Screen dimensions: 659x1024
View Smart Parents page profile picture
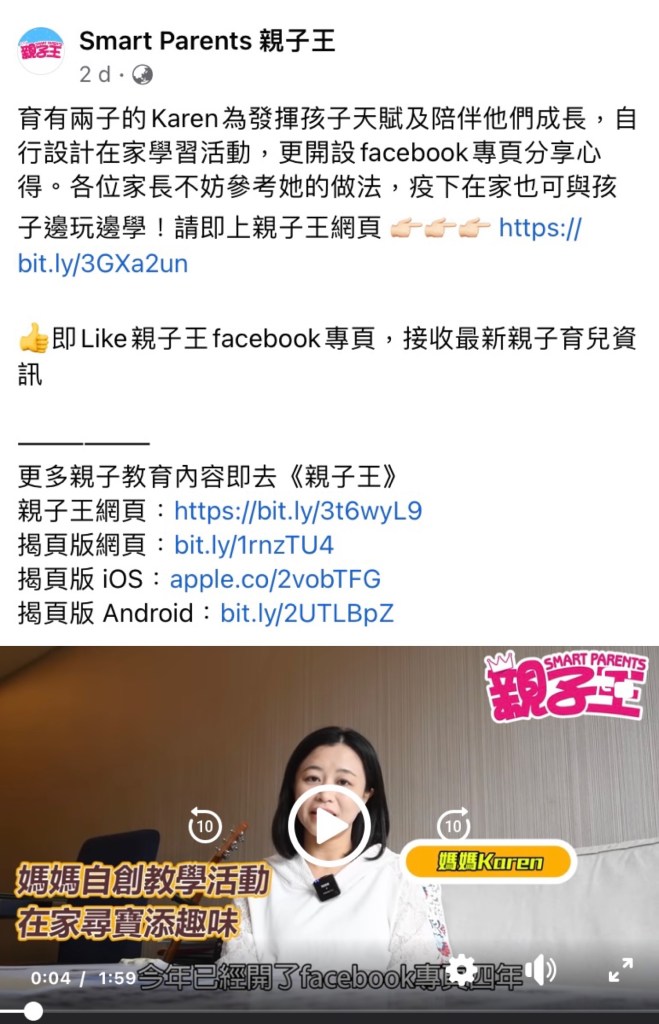[41, 51]
